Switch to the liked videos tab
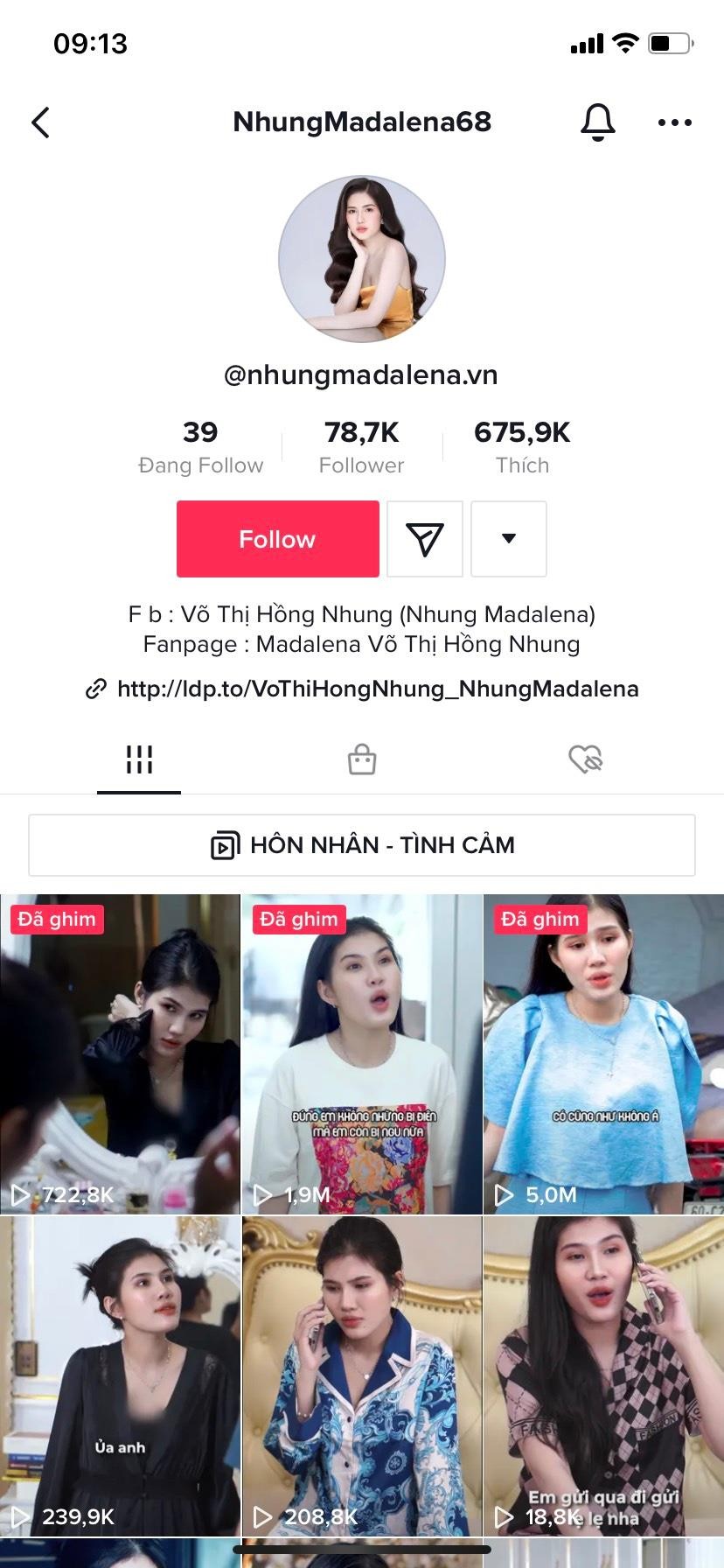 tap(585, 759)
